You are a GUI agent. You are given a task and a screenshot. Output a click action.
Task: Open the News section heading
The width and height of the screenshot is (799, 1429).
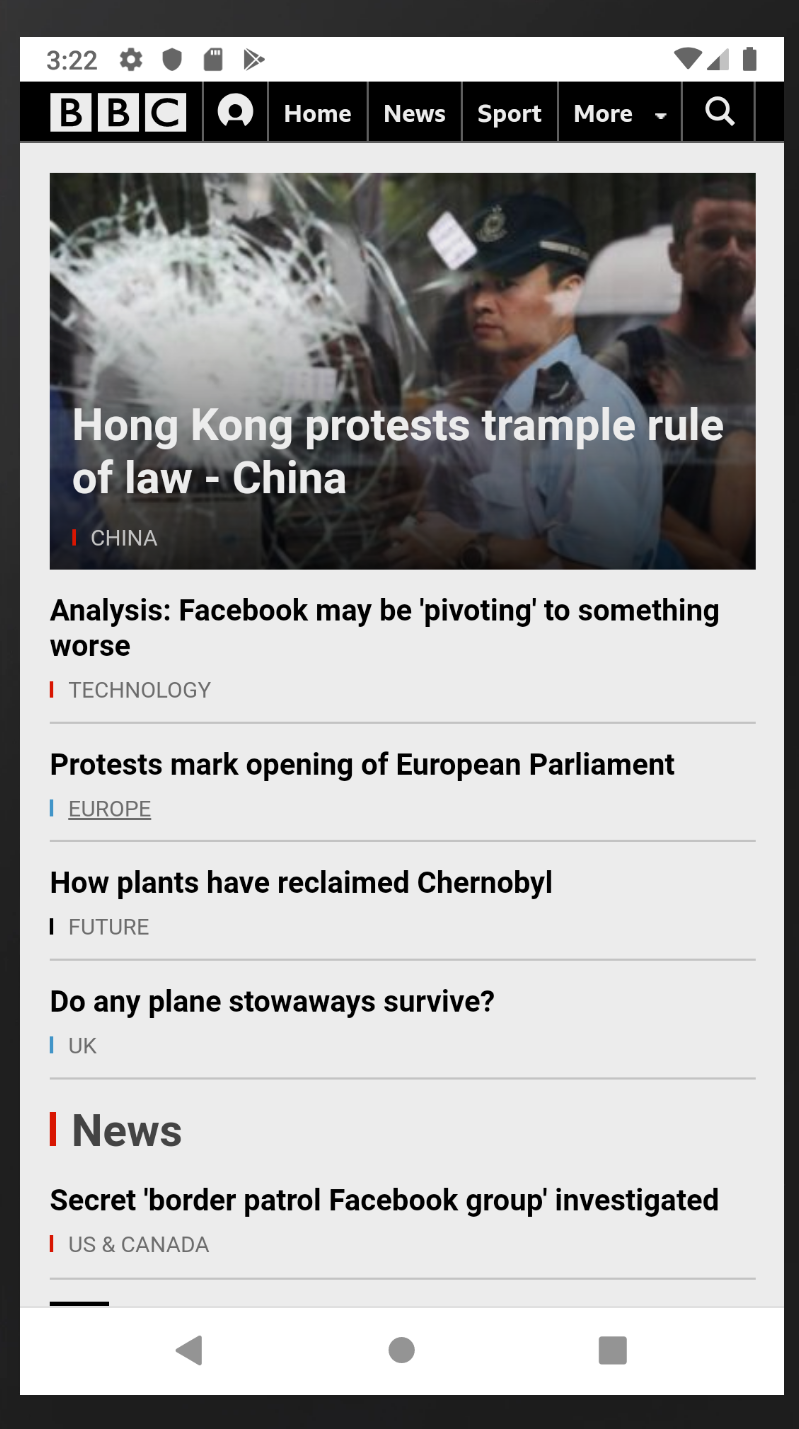tap(127, 1131)
